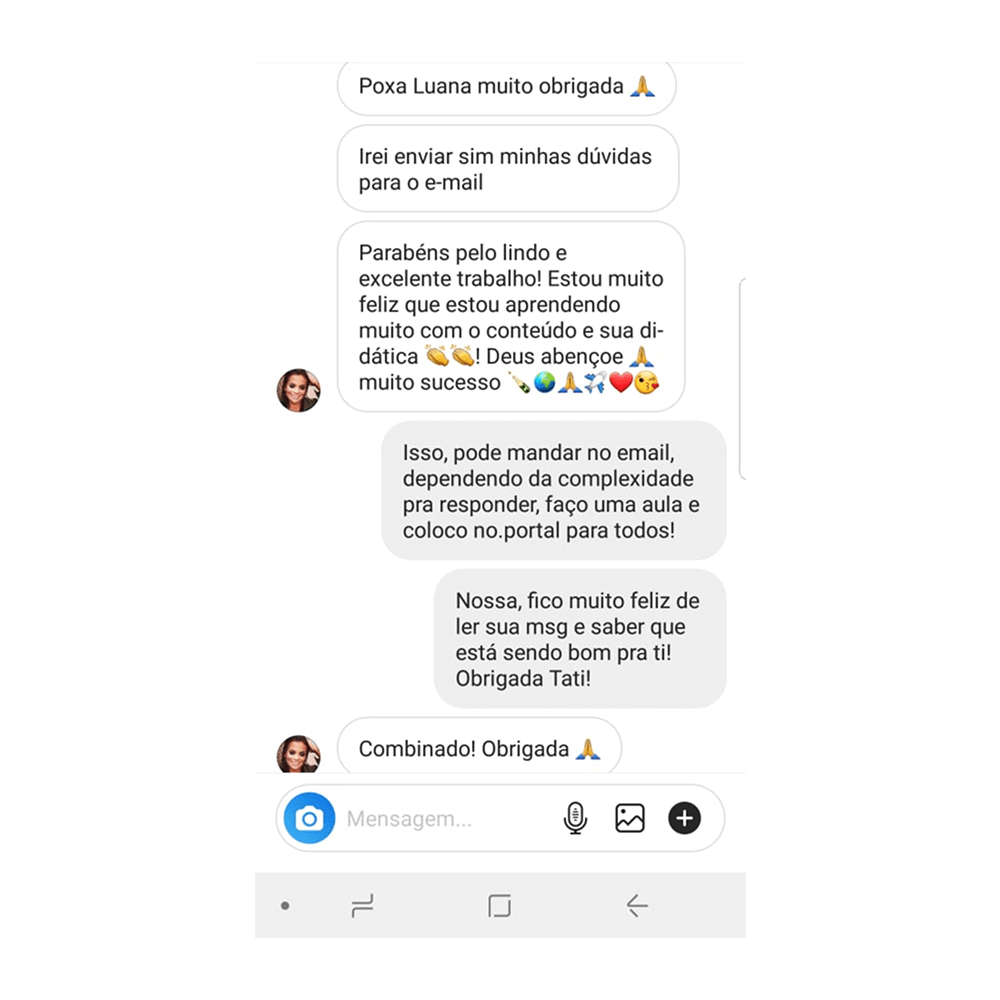1000x1000 pixels.
Task: Tap the system home button
Action: tap(499, 906)
